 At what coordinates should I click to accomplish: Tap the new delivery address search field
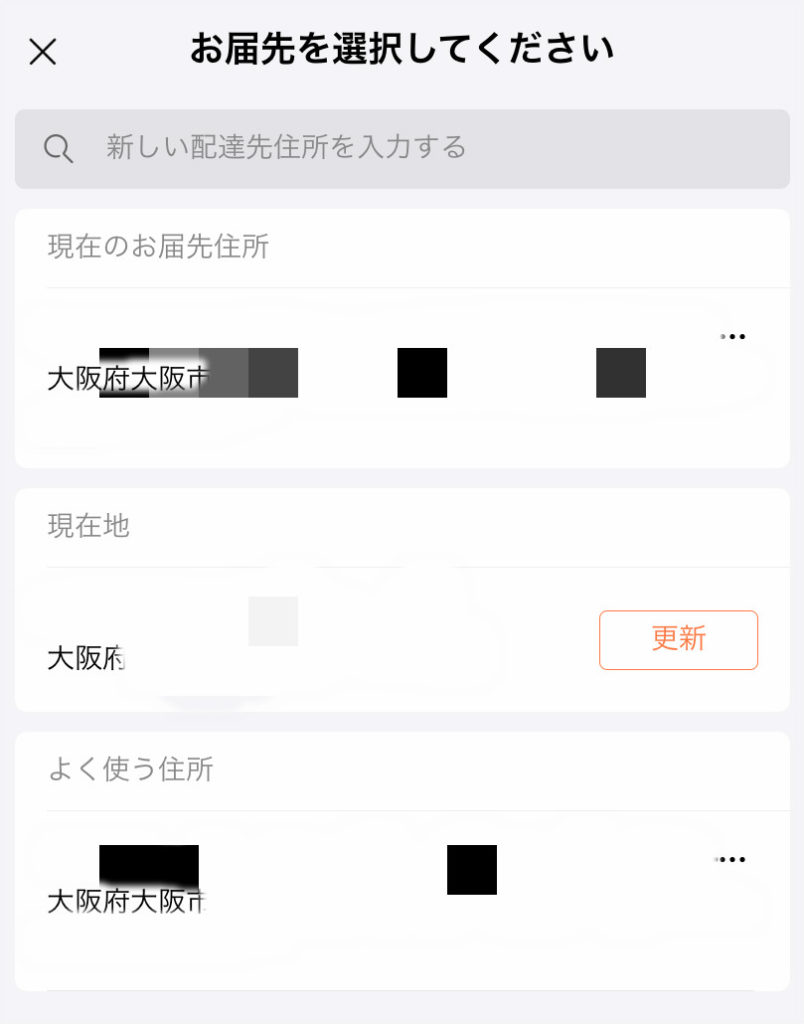[x=401, y=149]
